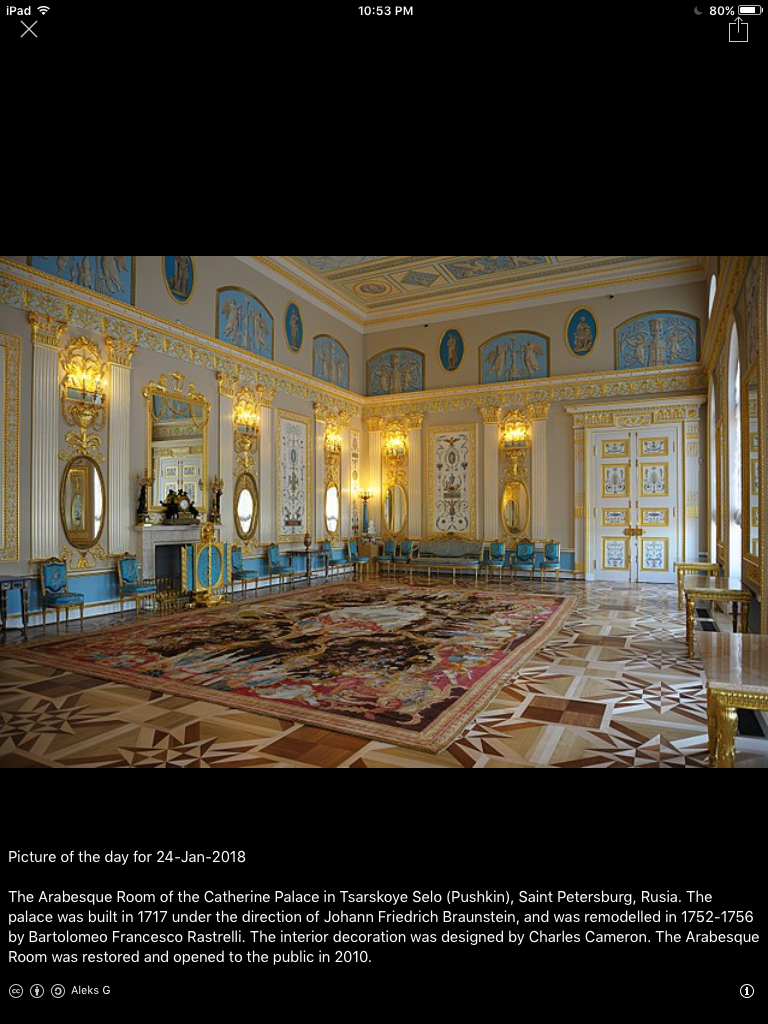
Task: Share this picture of the day
Action: coord(738,30)
